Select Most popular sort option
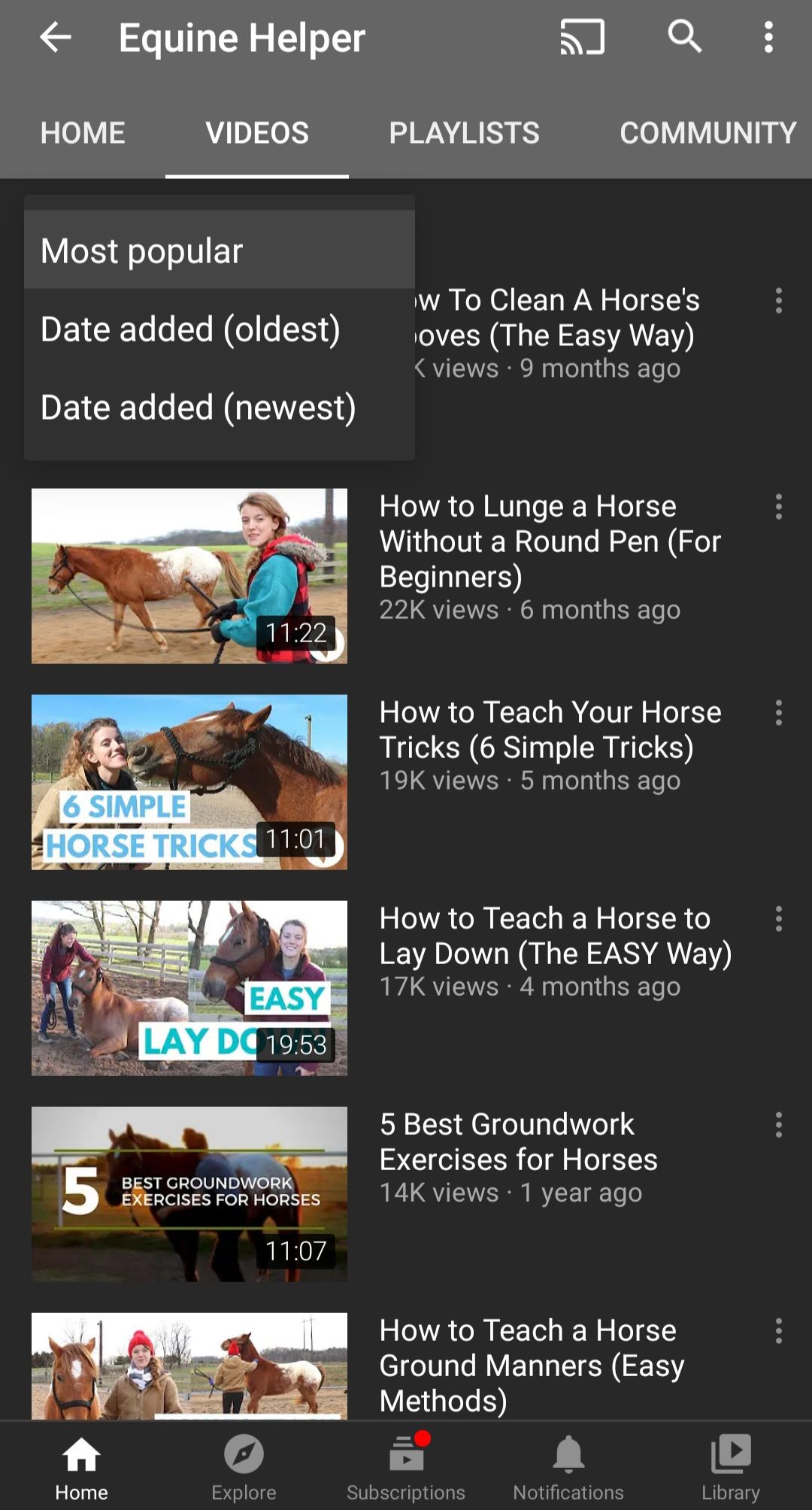Viewport: 812px width, 1510px height. [220, 250]
